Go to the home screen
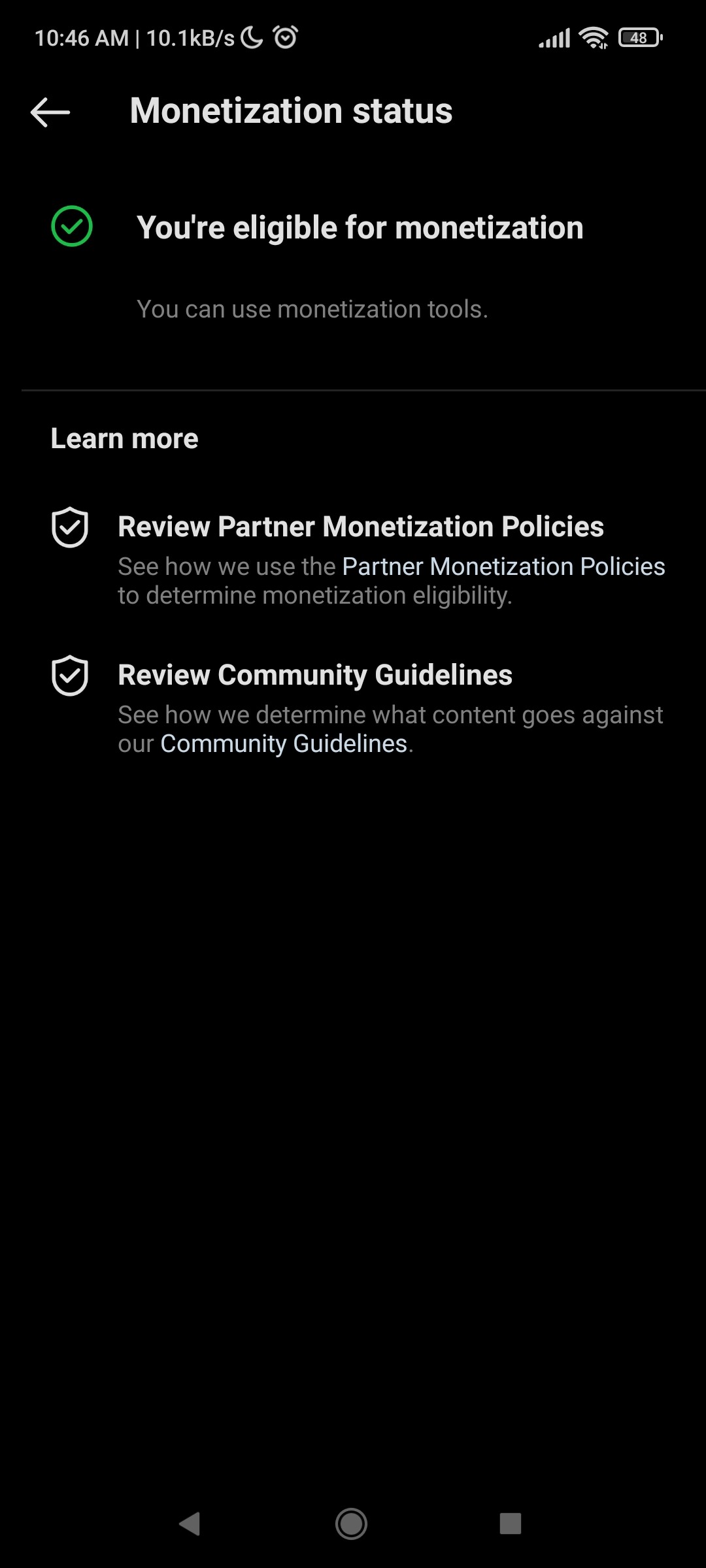This screenshot has width=706, height=1568. (x=352, y=1524)
